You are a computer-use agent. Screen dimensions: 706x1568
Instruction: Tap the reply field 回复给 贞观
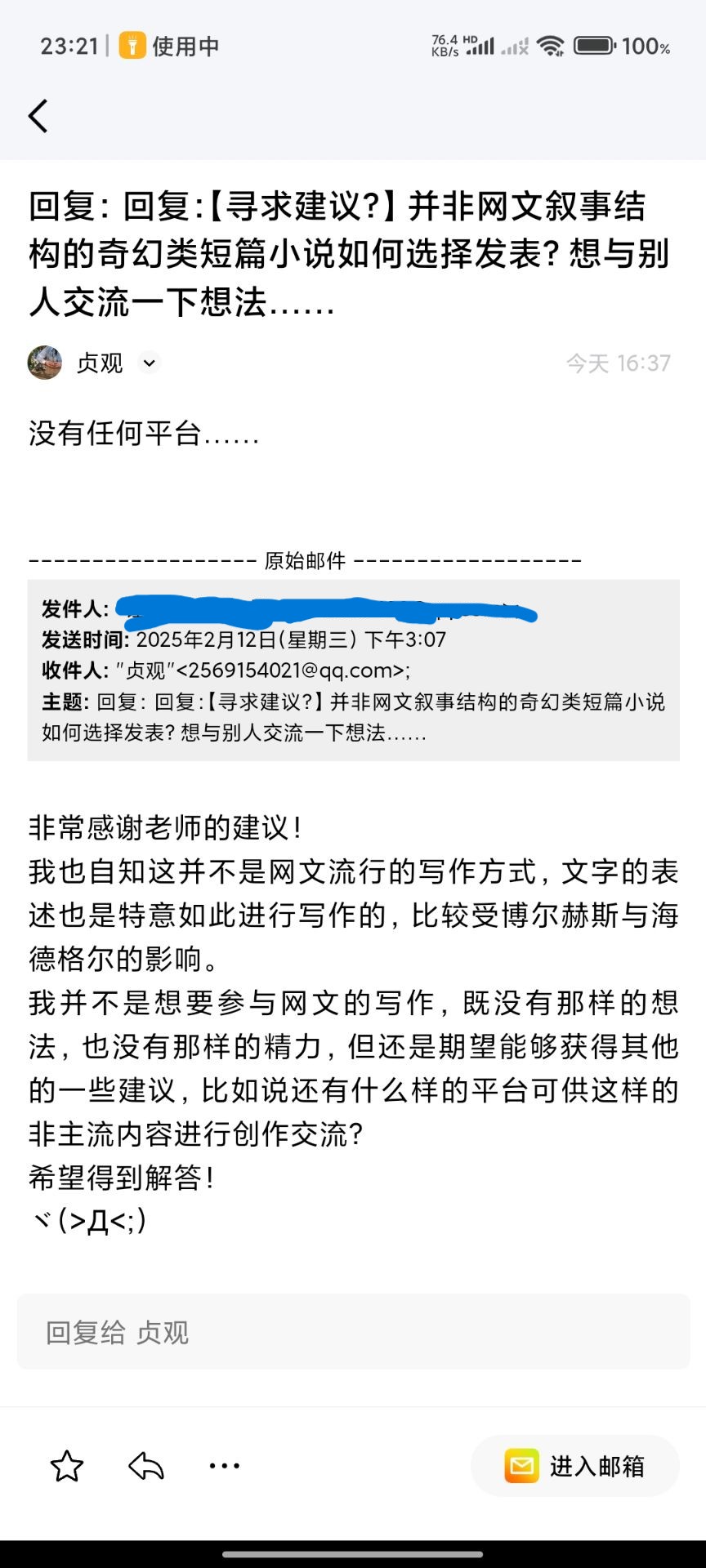353,1332
